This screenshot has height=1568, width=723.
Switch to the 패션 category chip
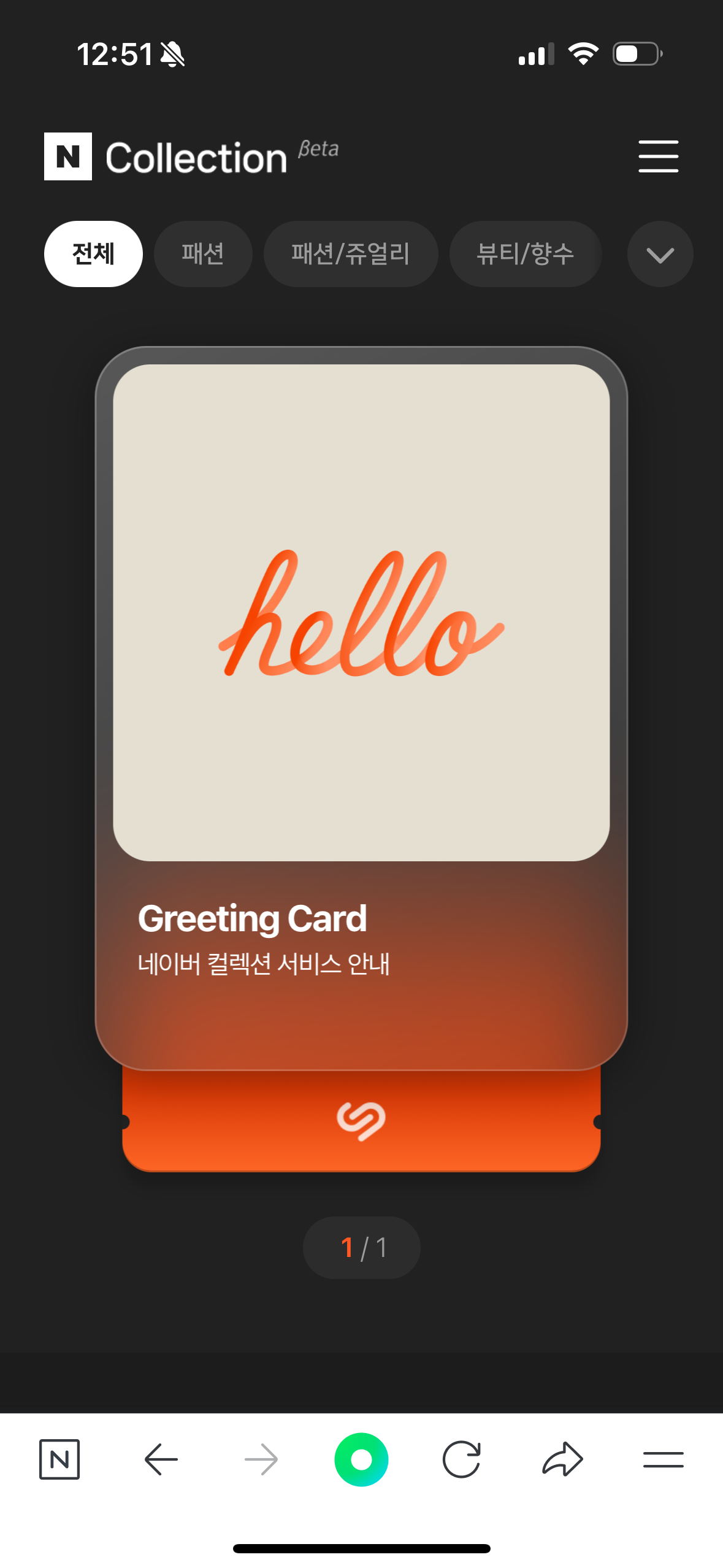point(203,254)
